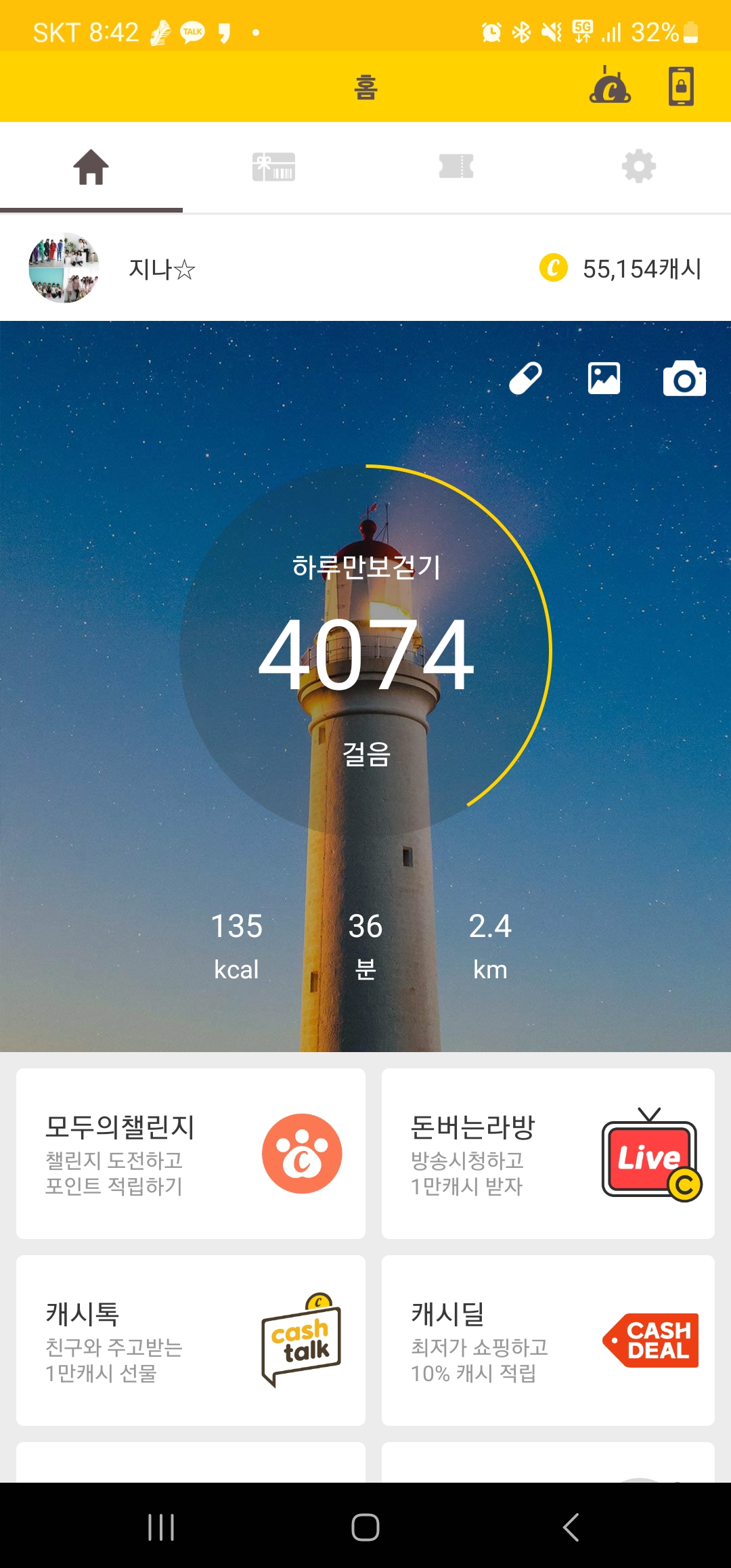Go back using system back button
This screenshot has height=1568, width=731.
coord(571,1527)
